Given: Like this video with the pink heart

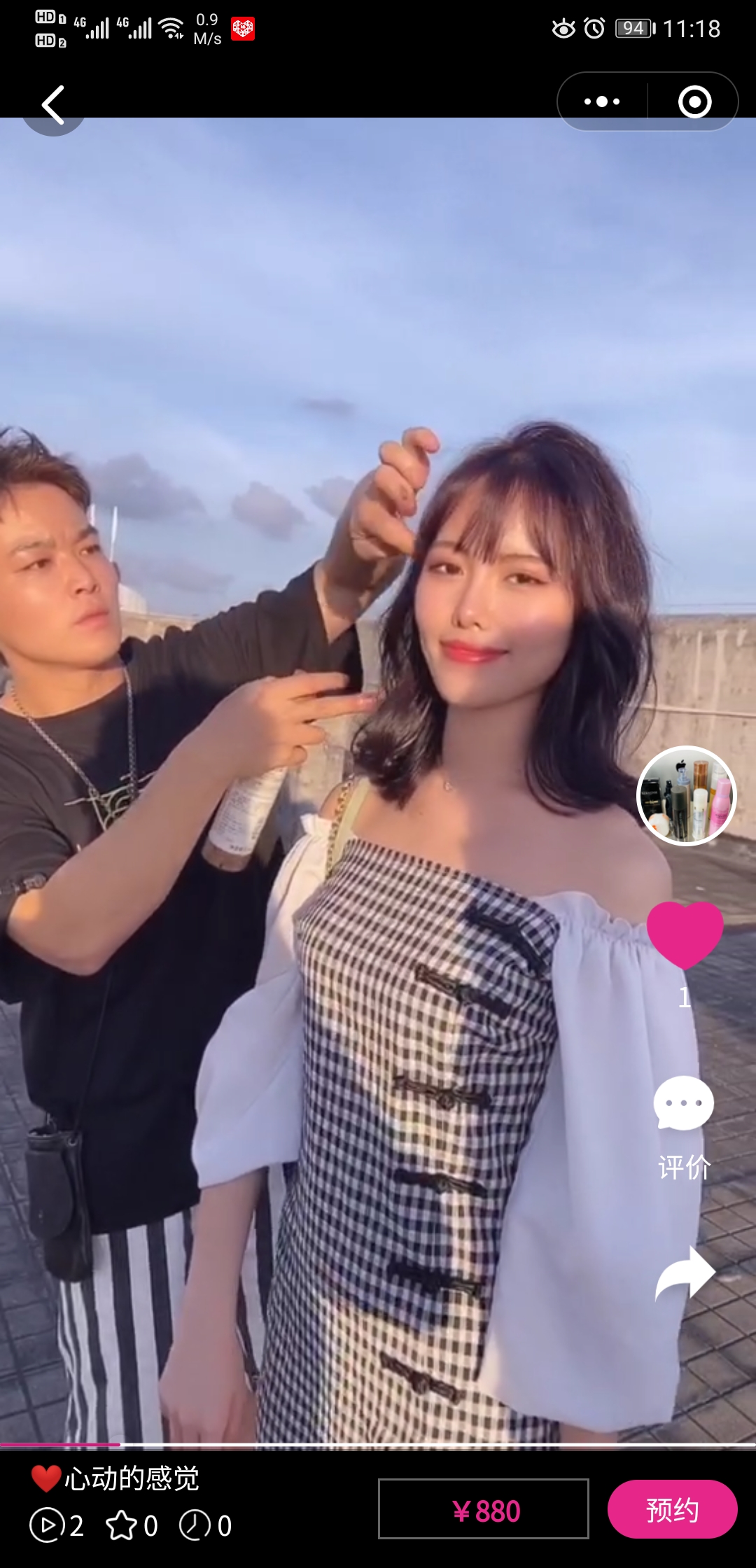Looking at the screenshot, I should click(x=685, y=934).
